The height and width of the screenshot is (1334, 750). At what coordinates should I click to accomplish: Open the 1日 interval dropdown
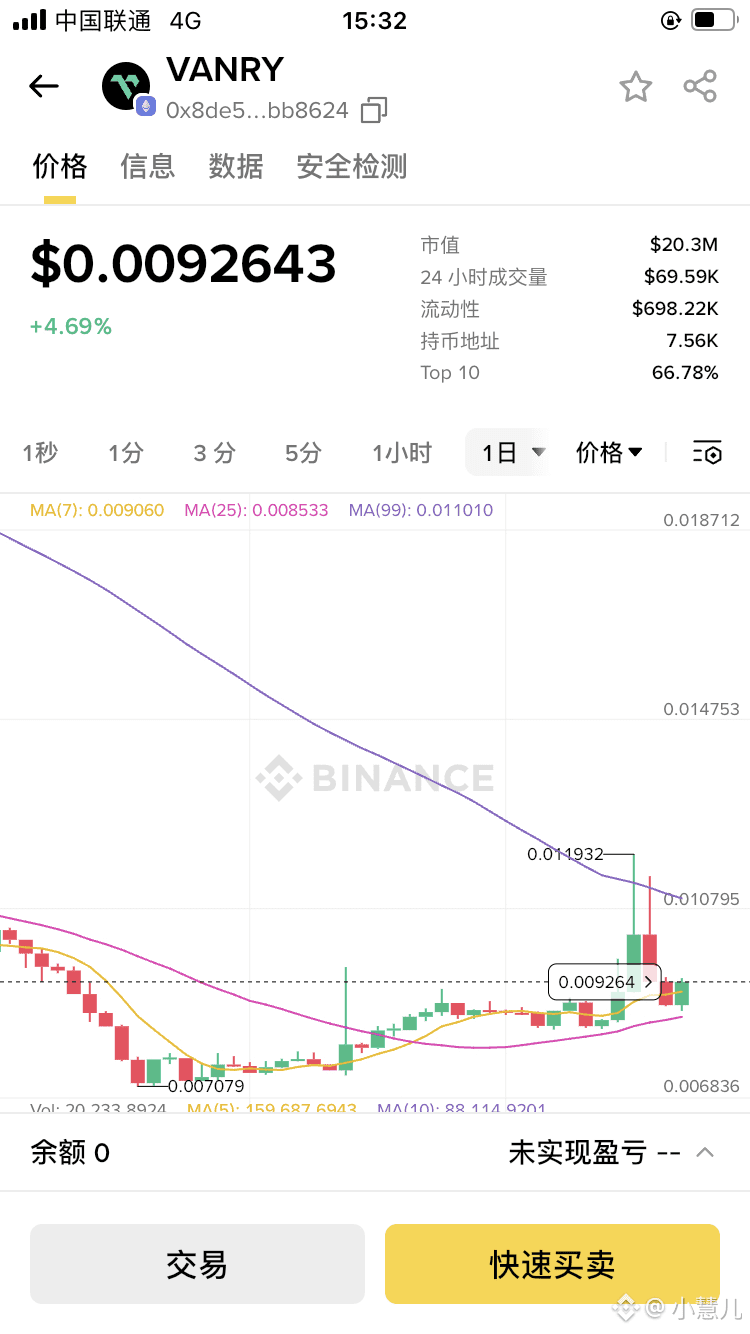click(x=513, y=453)
